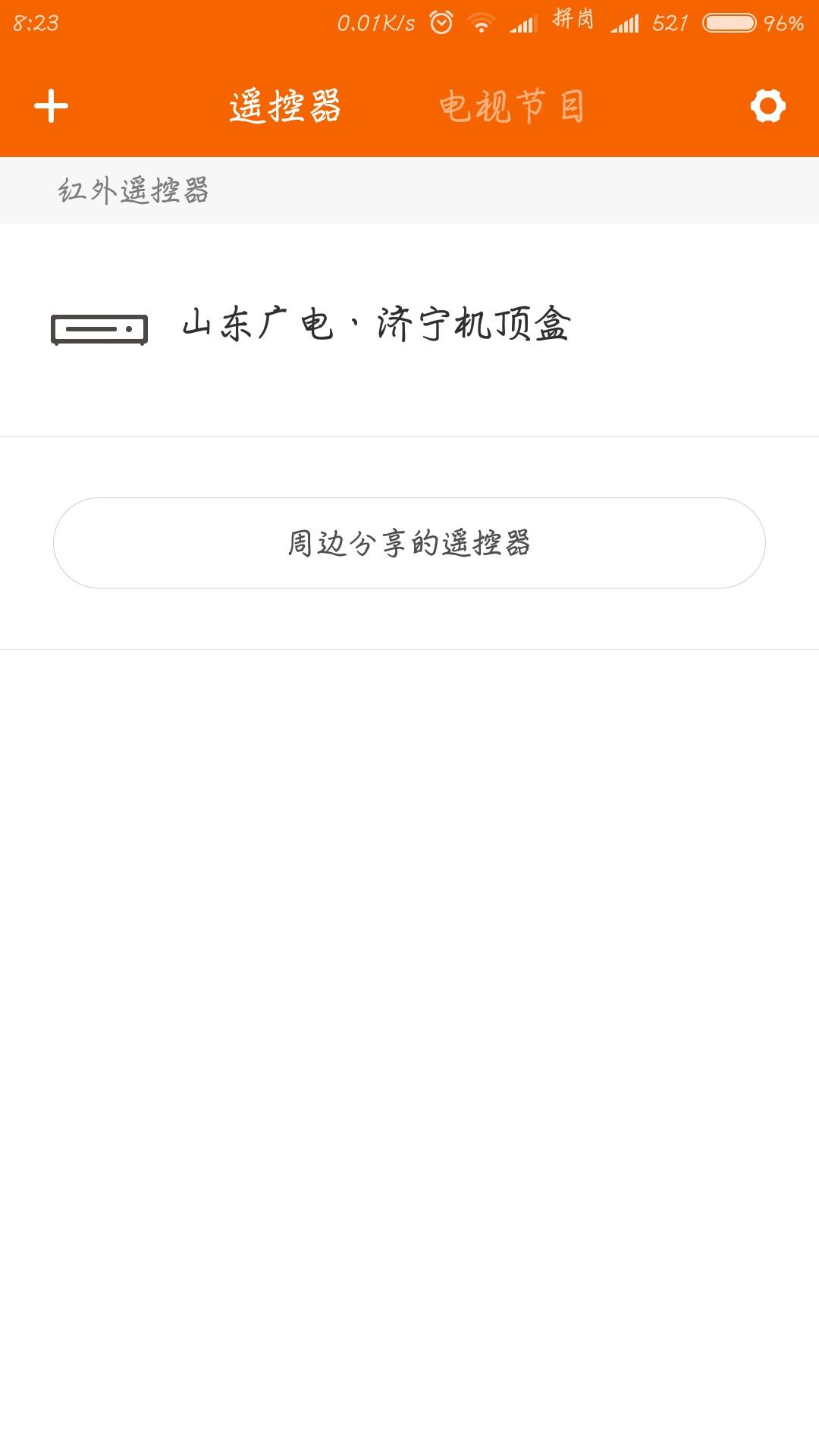Image resolution: width=819 pixels, height=1456 pixels.
Task: Tap the battery icon in status bar
Action: click(730, 23)
